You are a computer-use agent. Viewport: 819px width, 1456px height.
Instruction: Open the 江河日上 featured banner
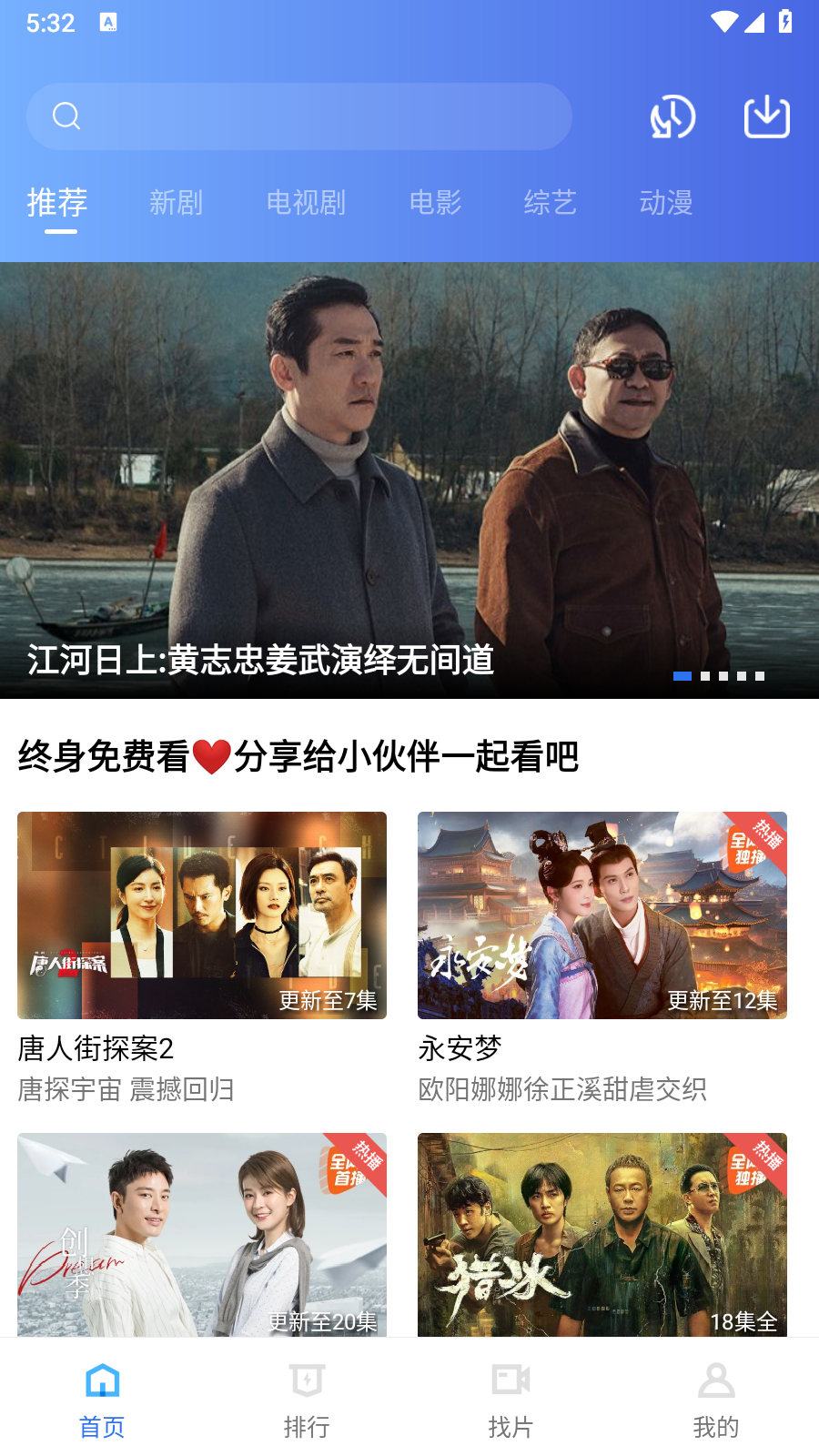click(409, 480)
